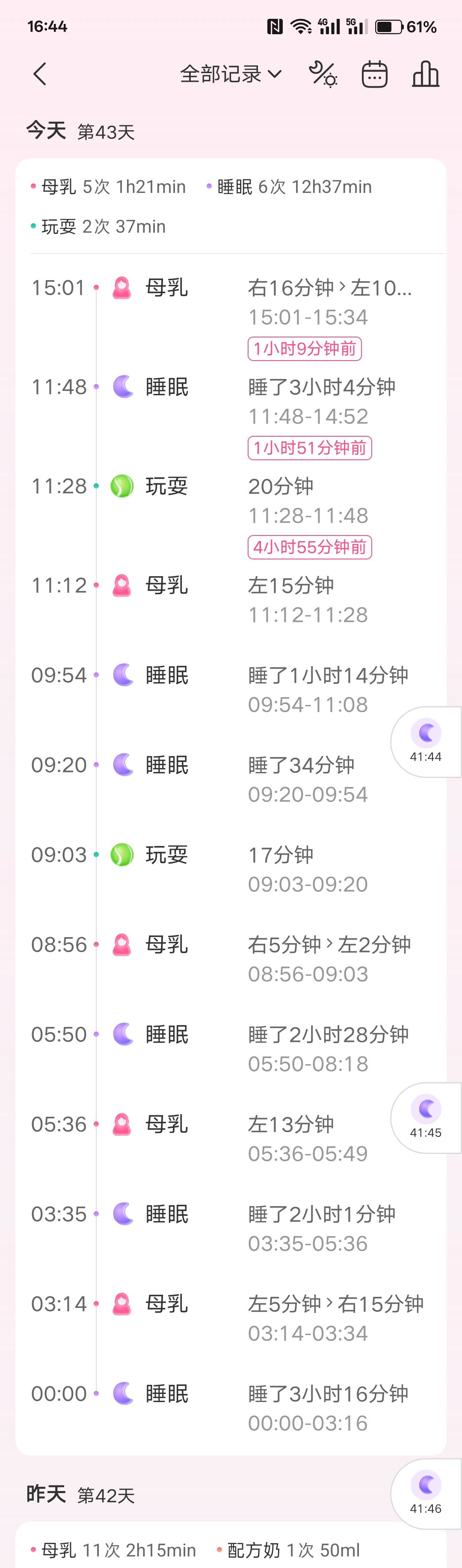View the statistics bar chart
Screen dimensions: 462x1568
(x=426, y=74)
